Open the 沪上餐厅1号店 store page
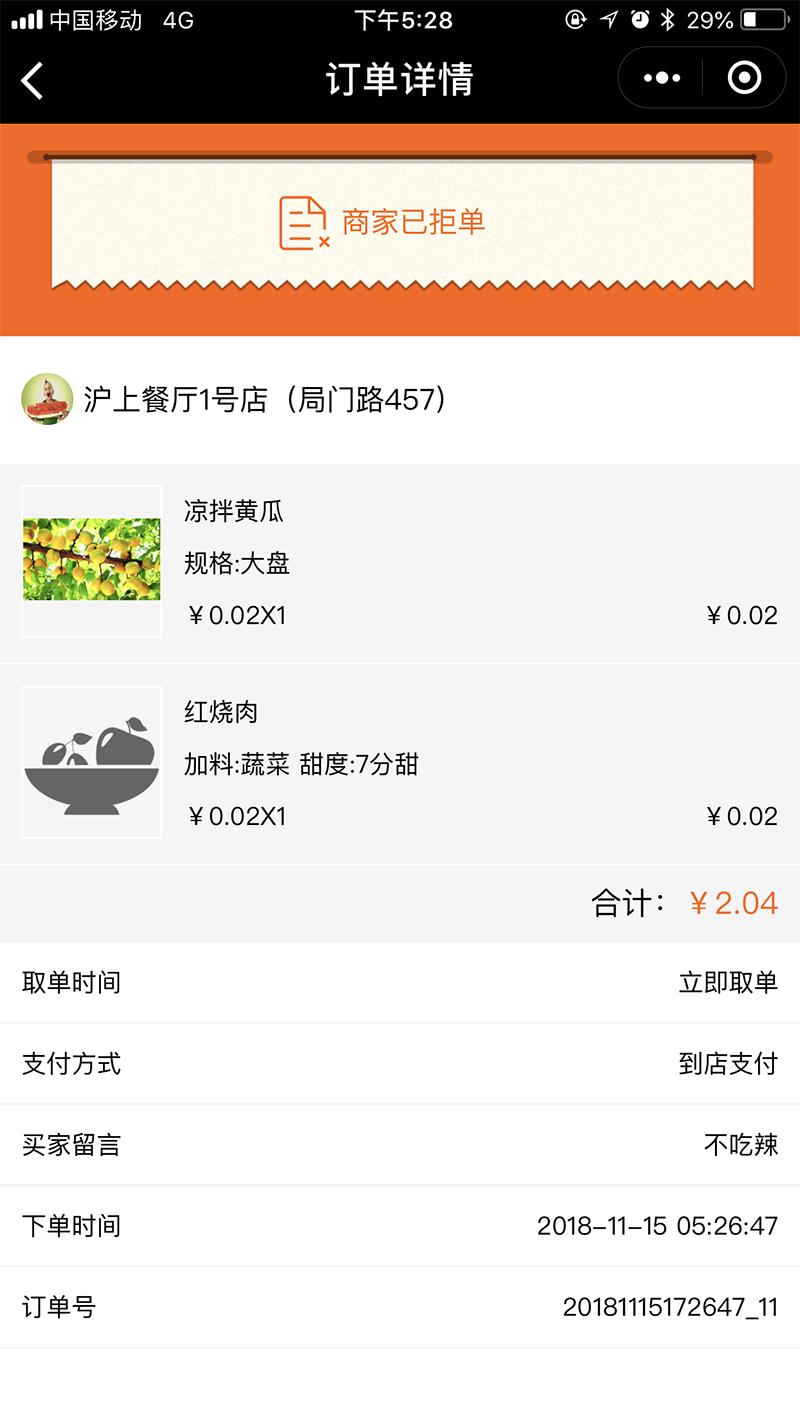This screenshot has width=800, height=1422. pyautogui.click(x=265, y=400)
